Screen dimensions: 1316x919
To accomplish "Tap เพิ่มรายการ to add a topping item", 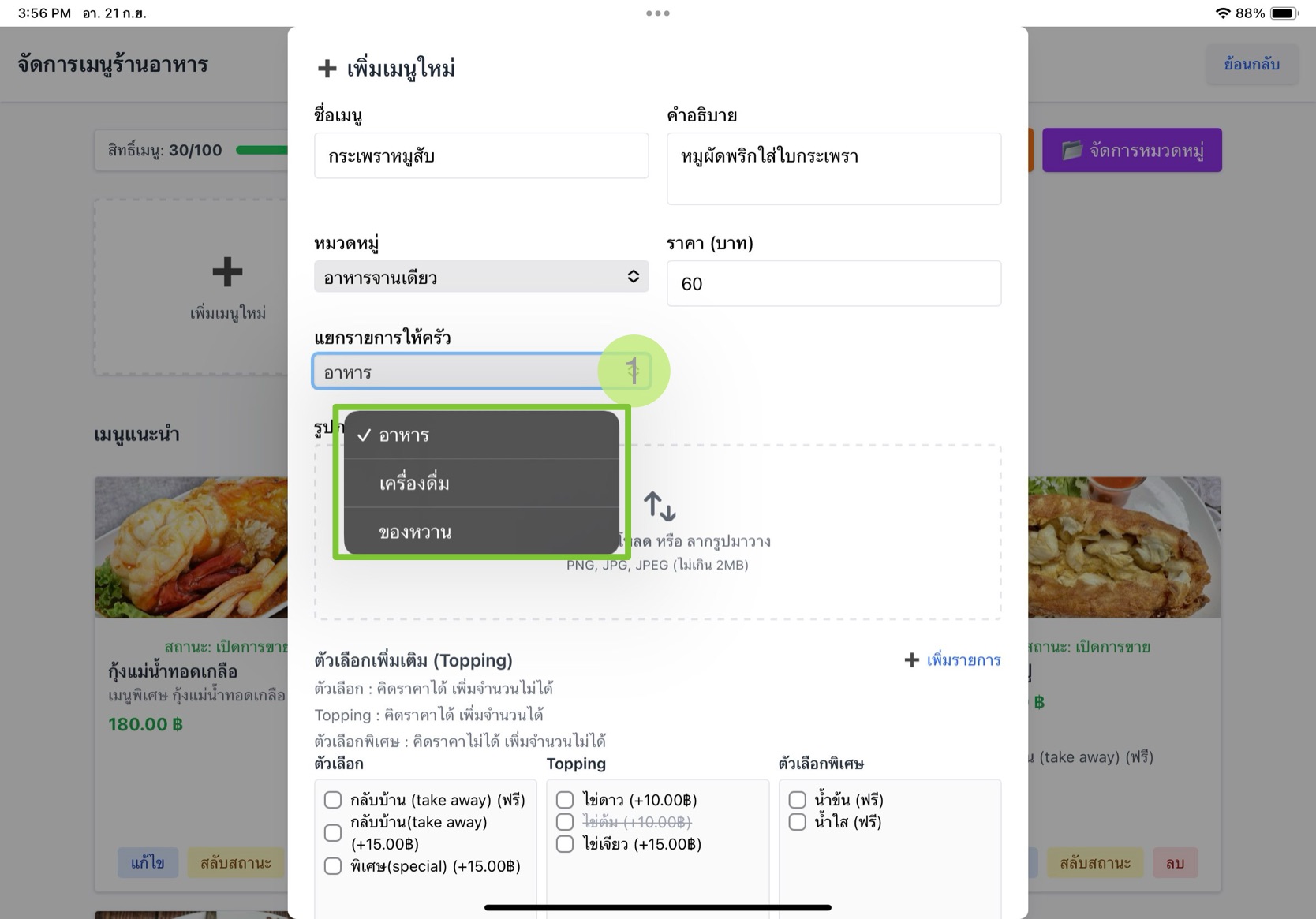I will (953, 660).
